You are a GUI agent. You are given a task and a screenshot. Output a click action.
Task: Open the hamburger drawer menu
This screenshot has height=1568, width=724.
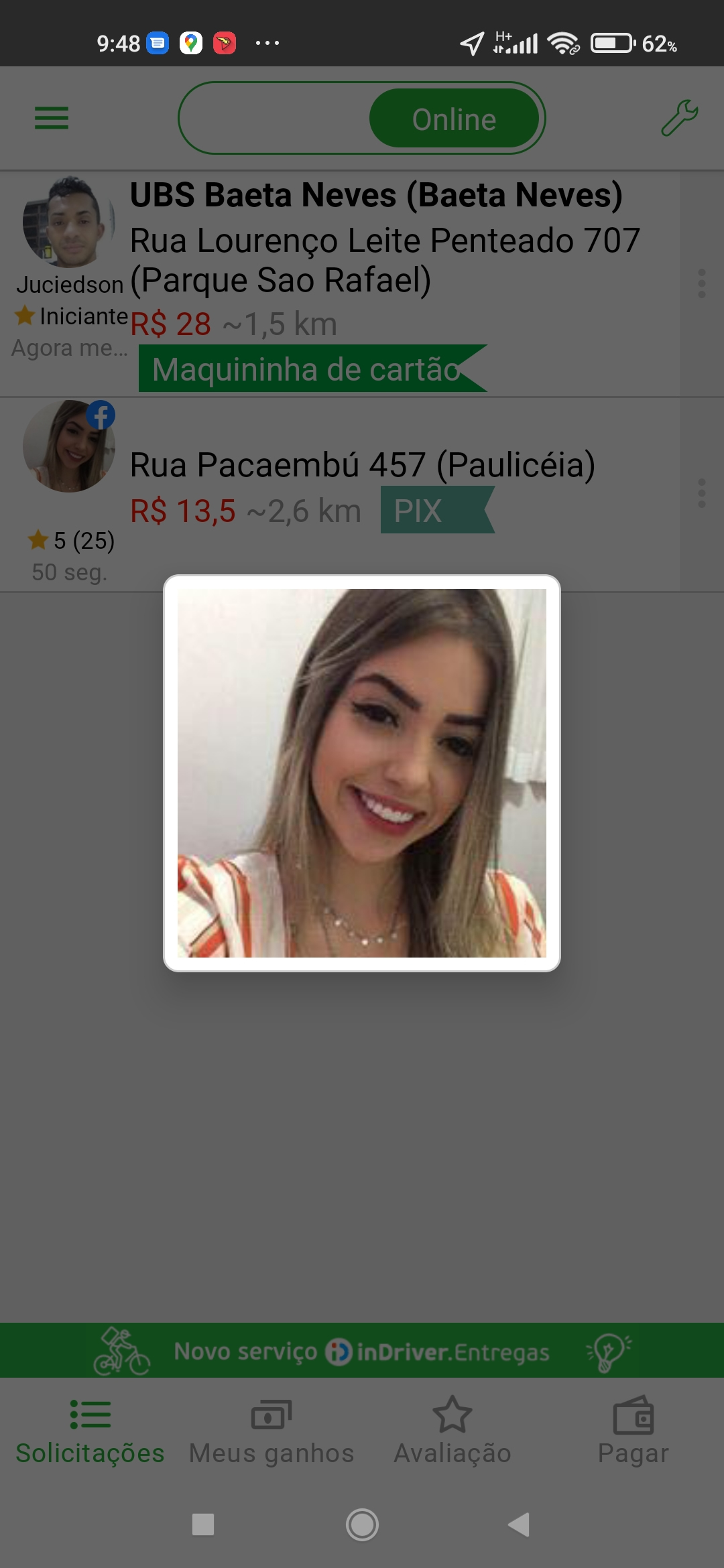coord(52,118)
